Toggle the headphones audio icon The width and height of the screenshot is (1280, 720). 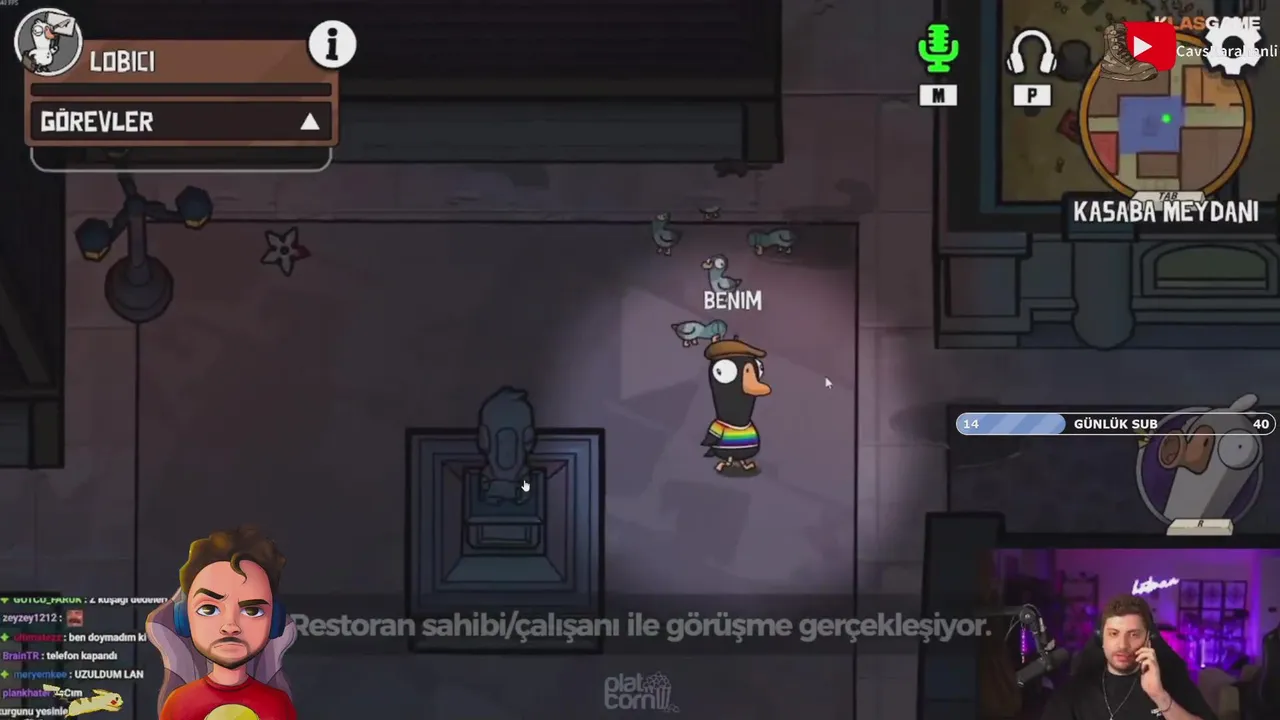pos(1031,52)
